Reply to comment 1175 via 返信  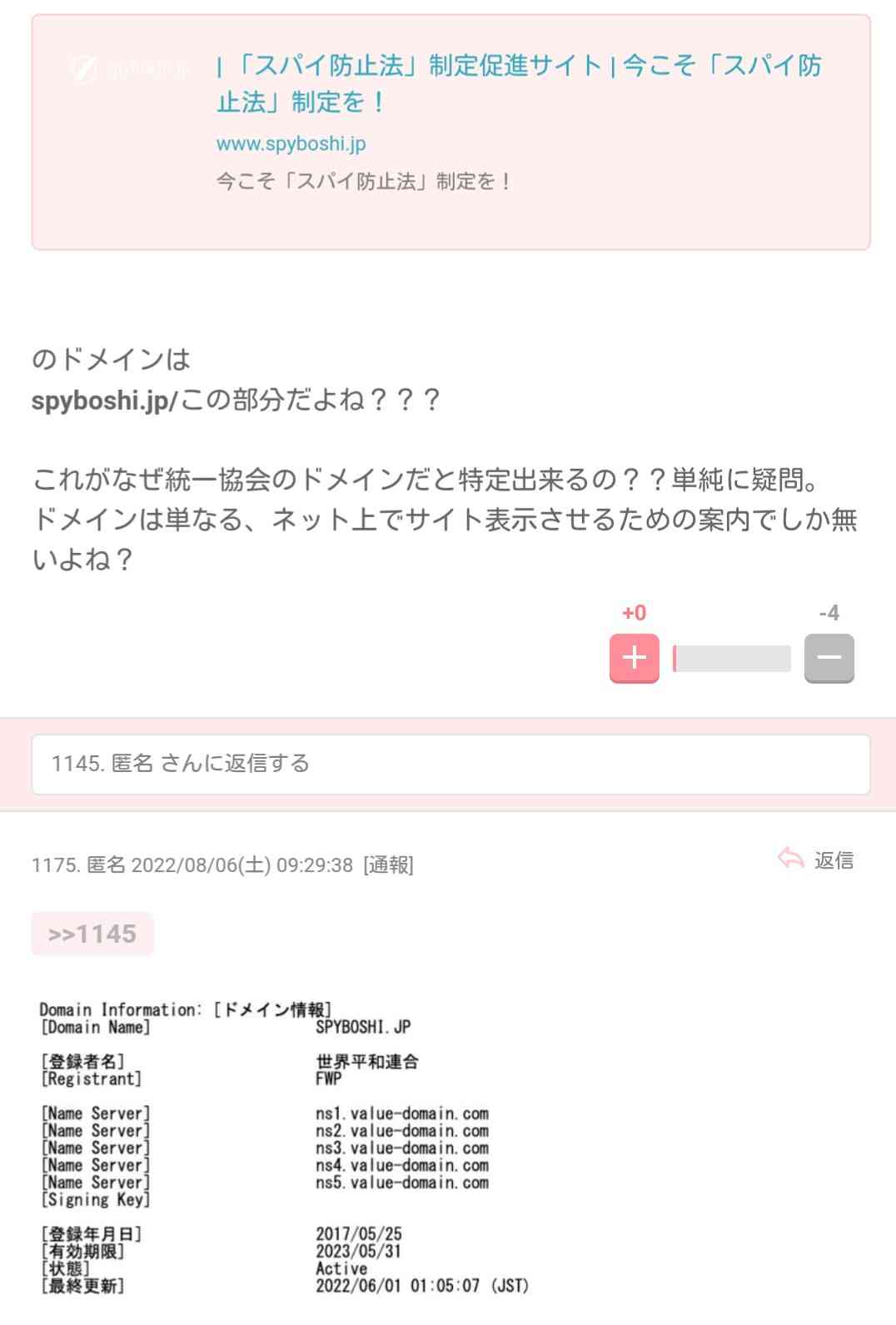tap(817, 860)
